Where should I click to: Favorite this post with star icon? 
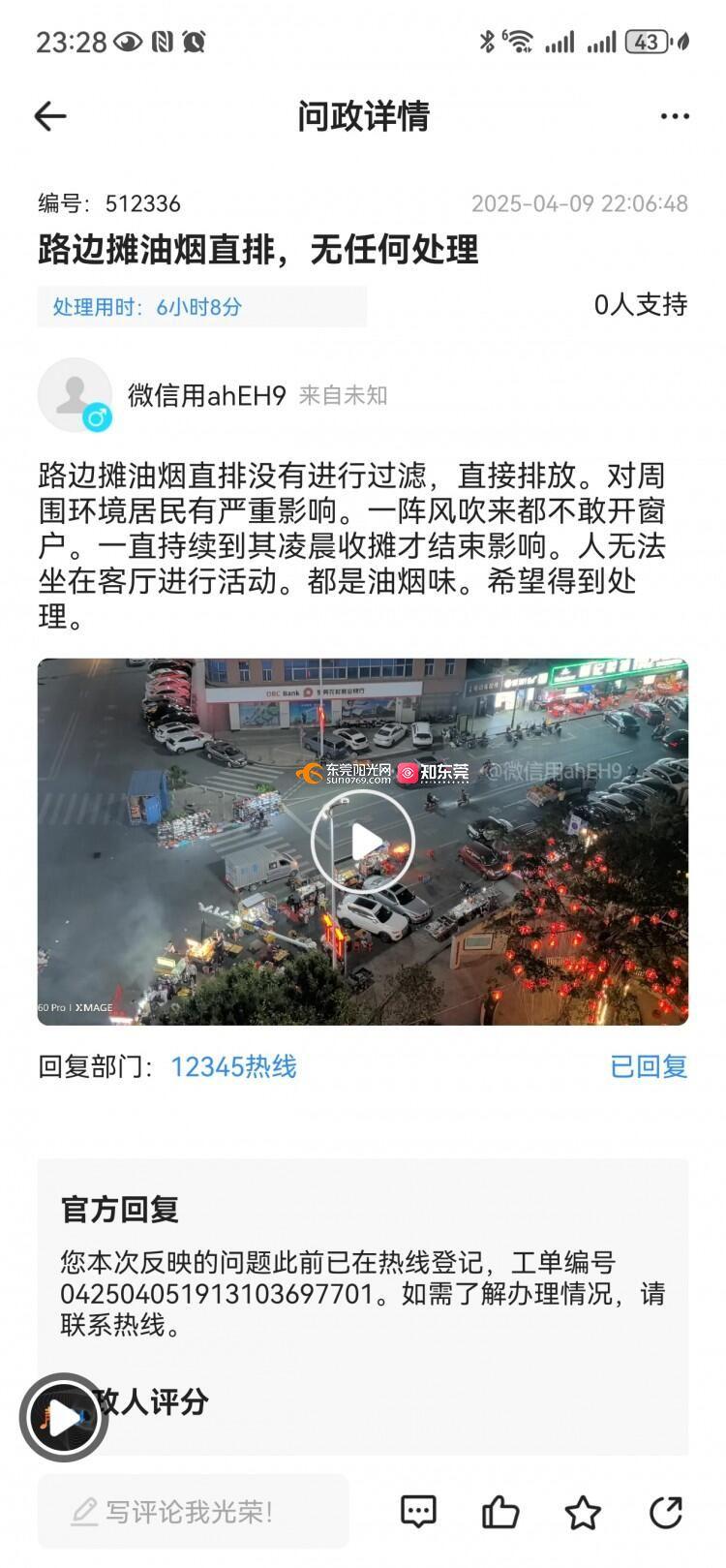click(583, 1512)
